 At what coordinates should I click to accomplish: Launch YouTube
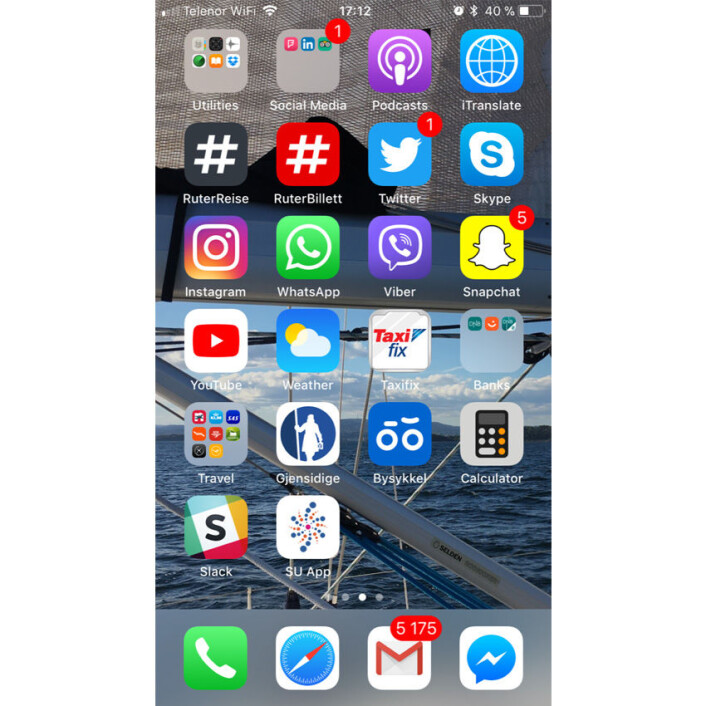coord(216,340)
